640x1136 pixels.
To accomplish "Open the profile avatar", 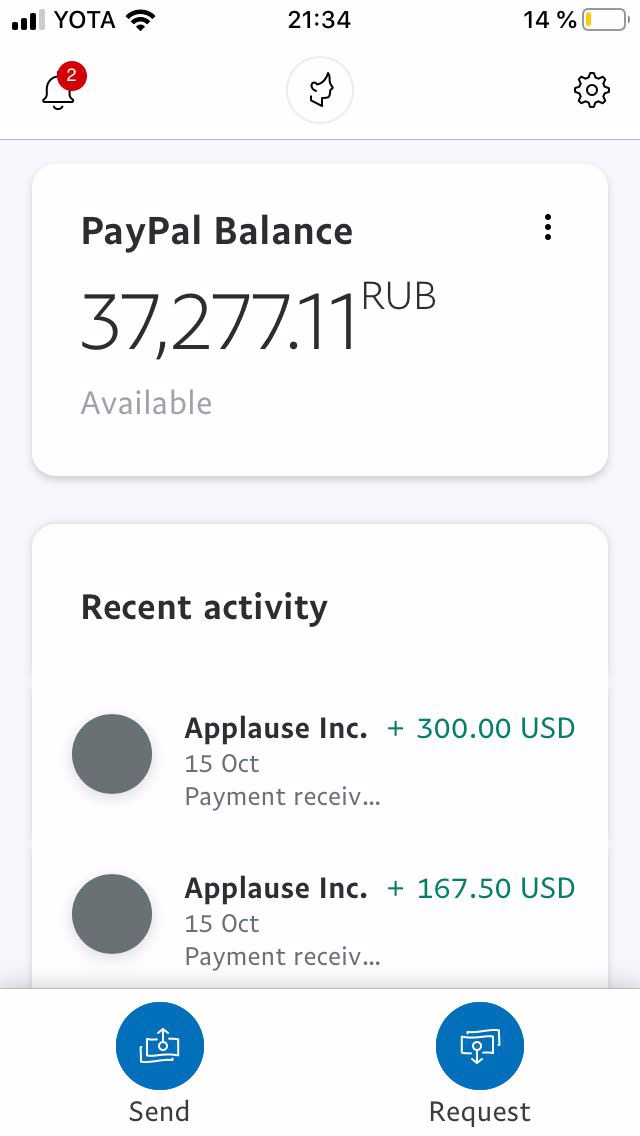I will click(x=320, y=91).
